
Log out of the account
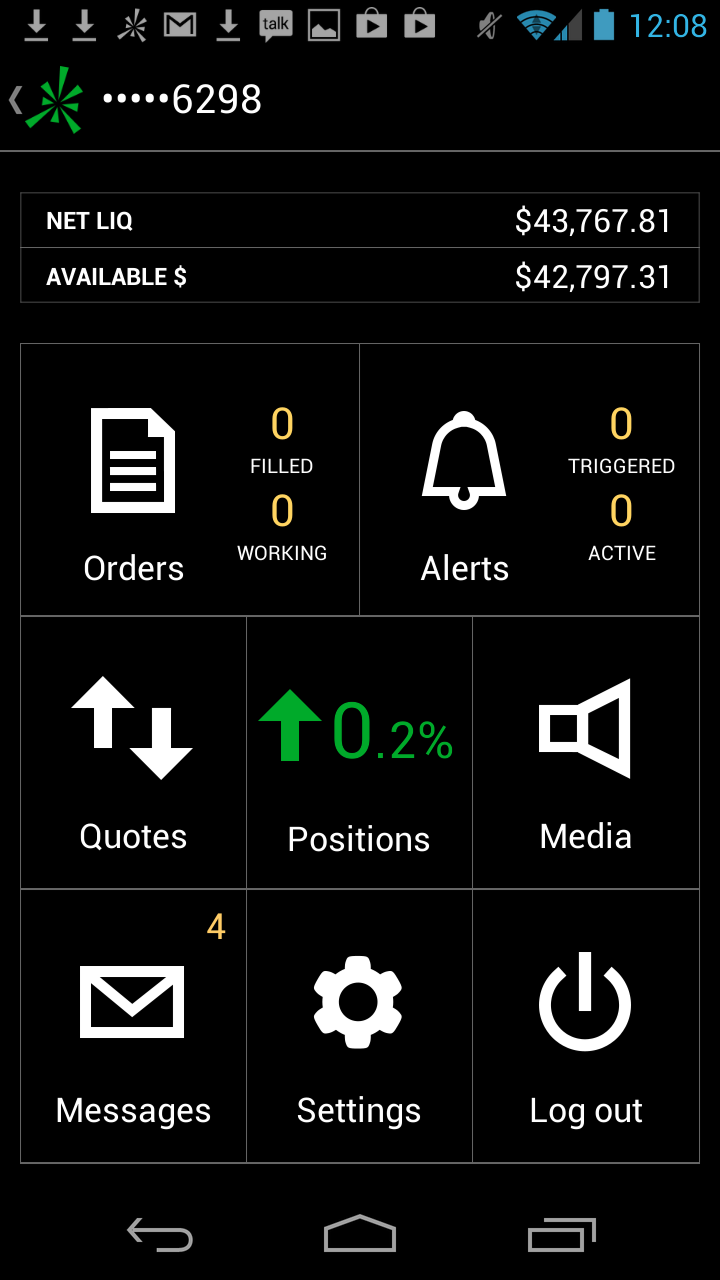[586, 1026]
